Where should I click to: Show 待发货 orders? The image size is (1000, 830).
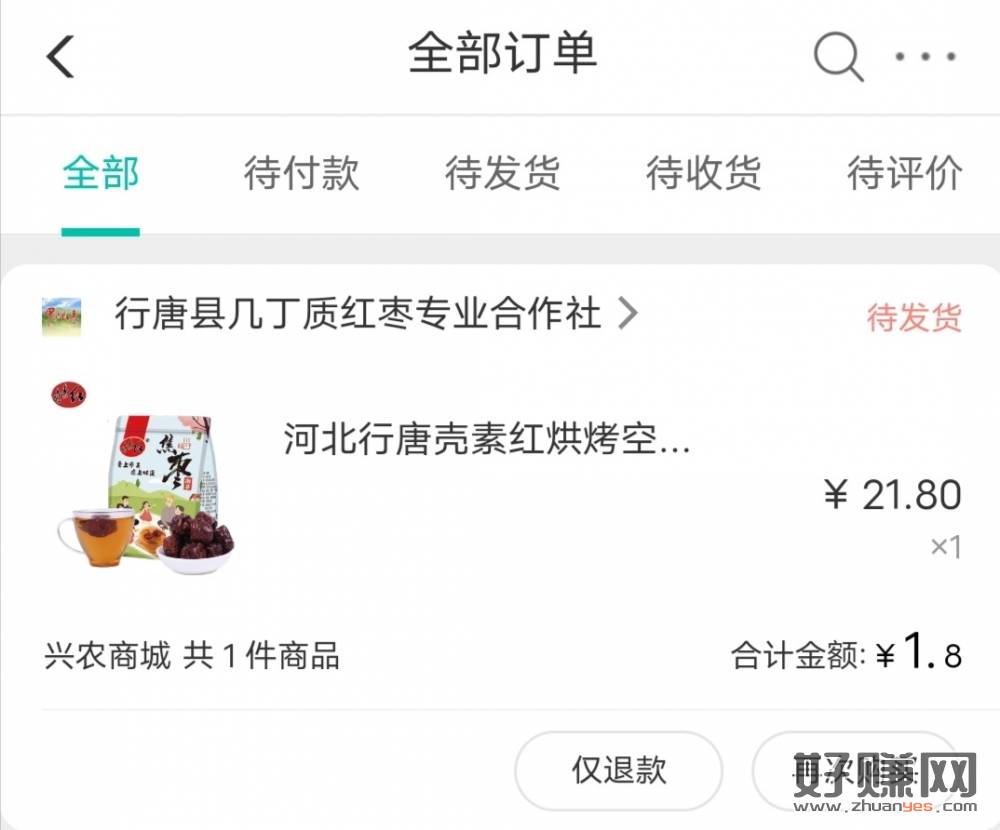point(502,174)
